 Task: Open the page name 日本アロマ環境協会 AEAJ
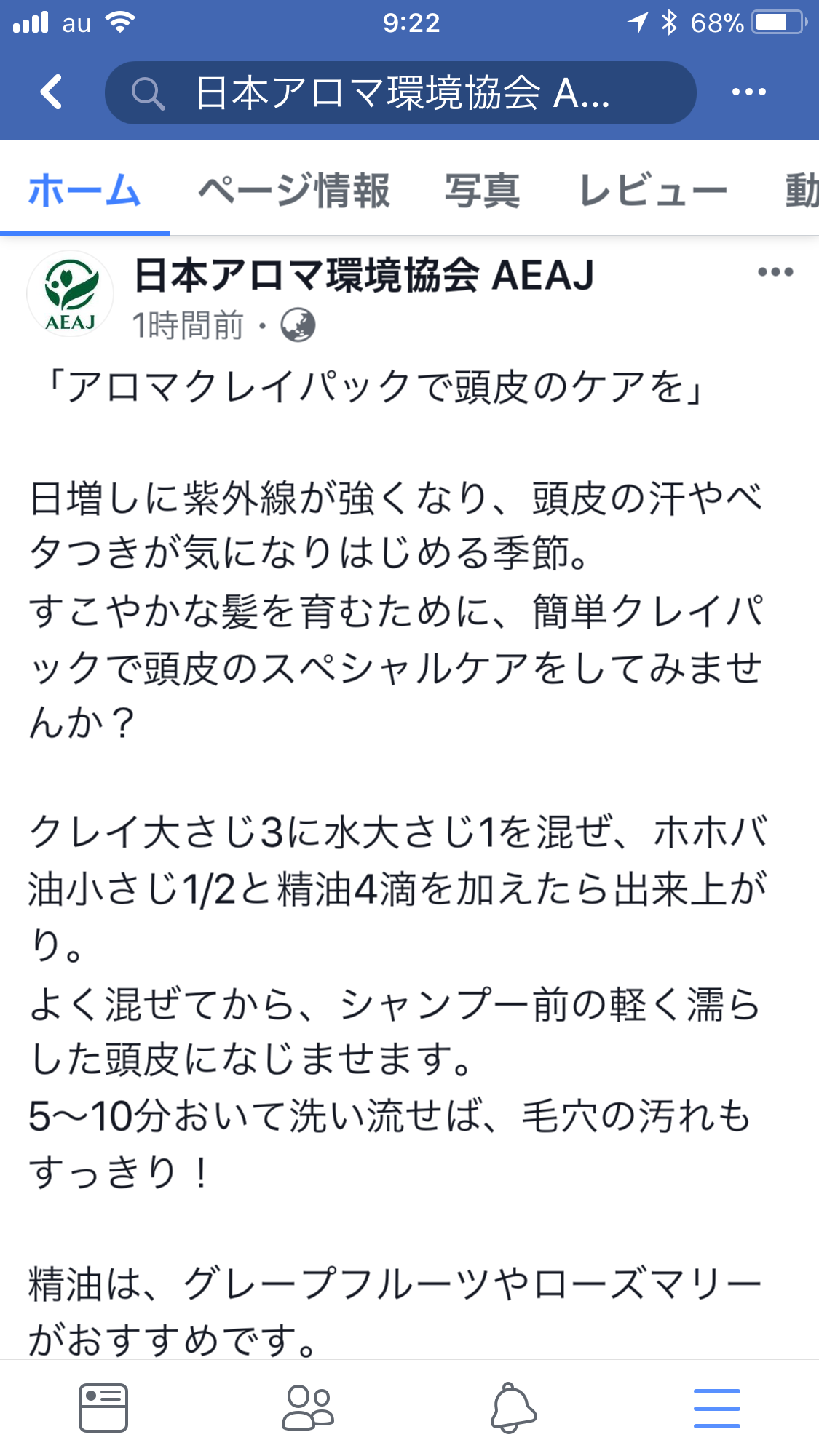tap(364, 276)
